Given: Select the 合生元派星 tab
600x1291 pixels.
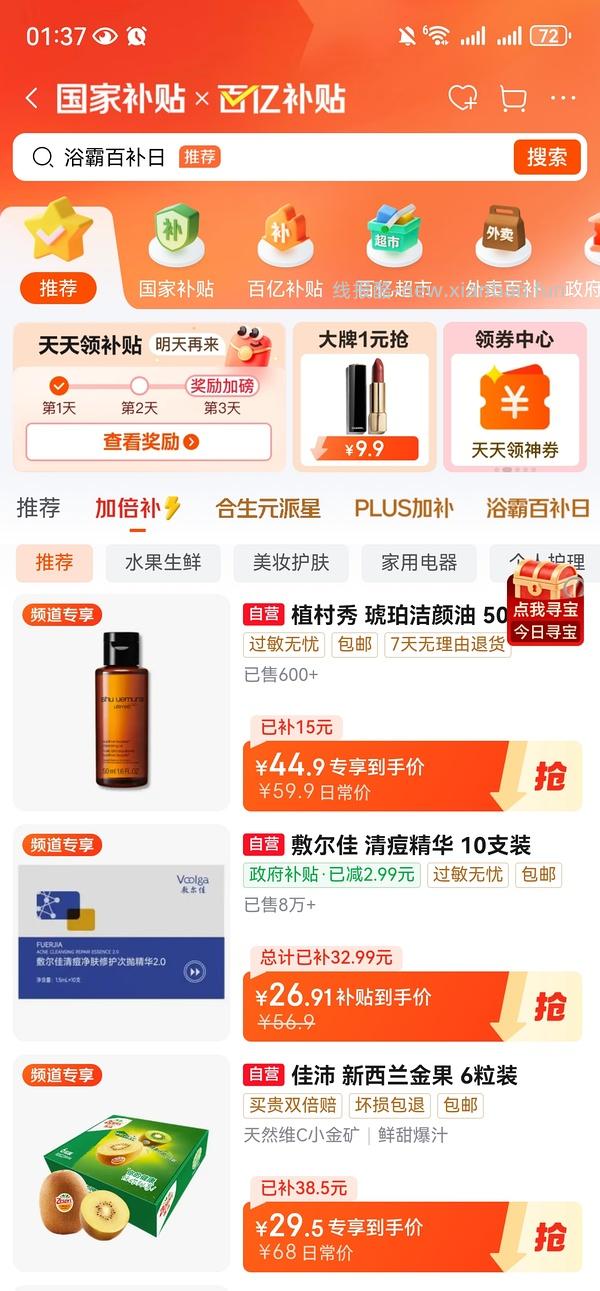Looking at the screenshot, I should pyautogui.click(x=268, y=508).
